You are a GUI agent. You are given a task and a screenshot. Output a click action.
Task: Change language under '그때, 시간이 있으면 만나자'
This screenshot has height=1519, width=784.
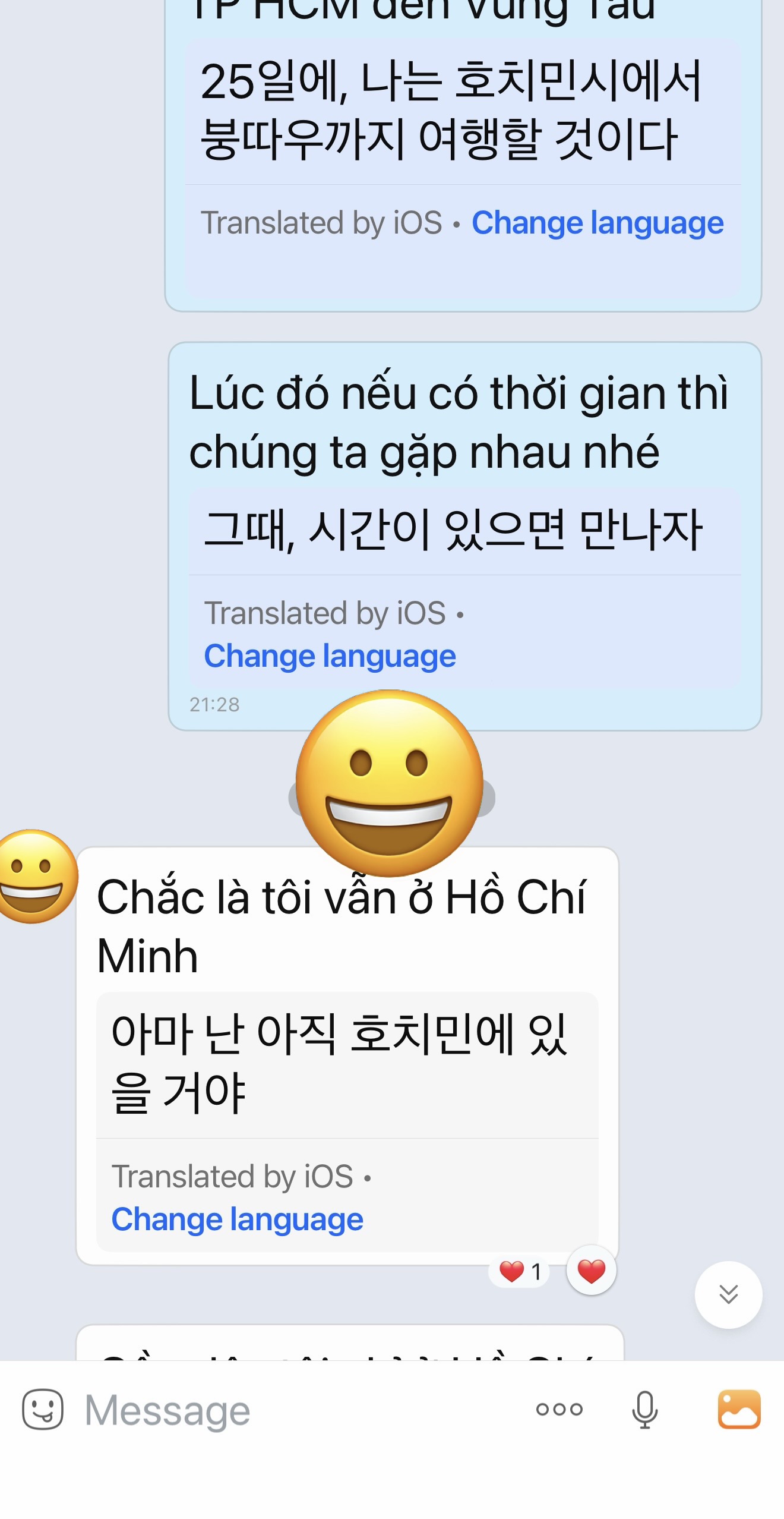(330, 656)
